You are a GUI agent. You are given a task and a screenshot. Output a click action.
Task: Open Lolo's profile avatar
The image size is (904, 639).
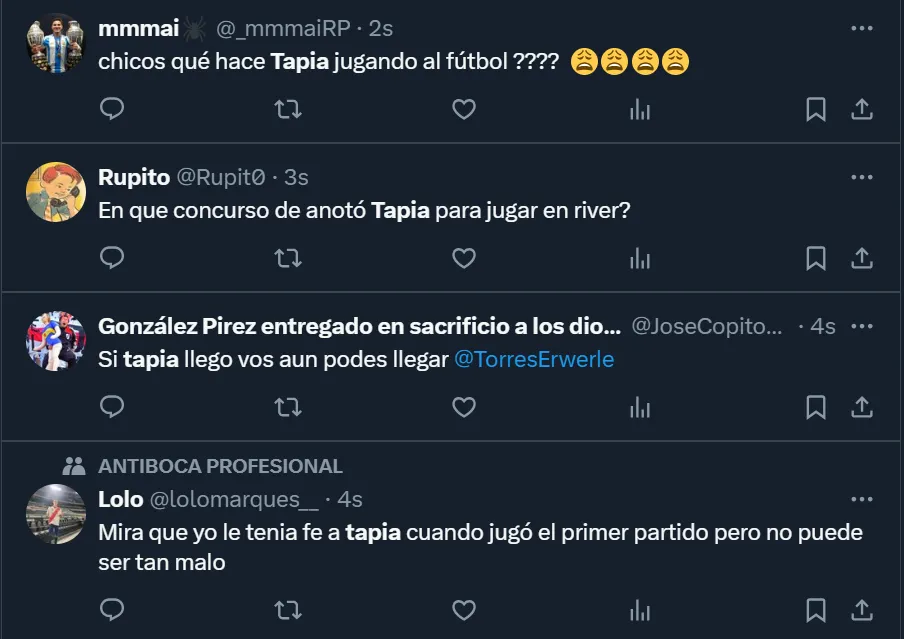click(56, 514)
